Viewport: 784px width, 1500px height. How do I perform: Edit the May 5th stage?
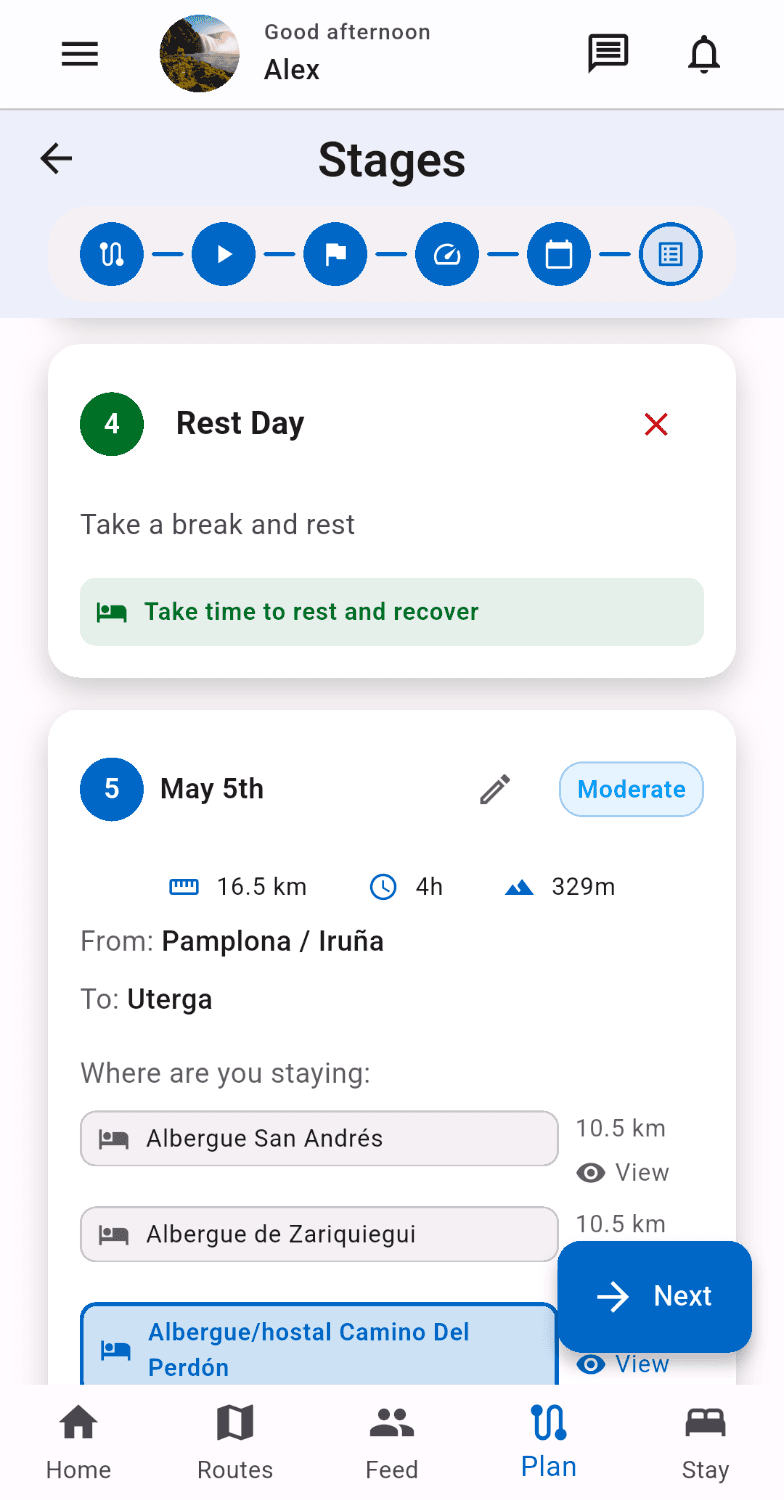[495, 790]
